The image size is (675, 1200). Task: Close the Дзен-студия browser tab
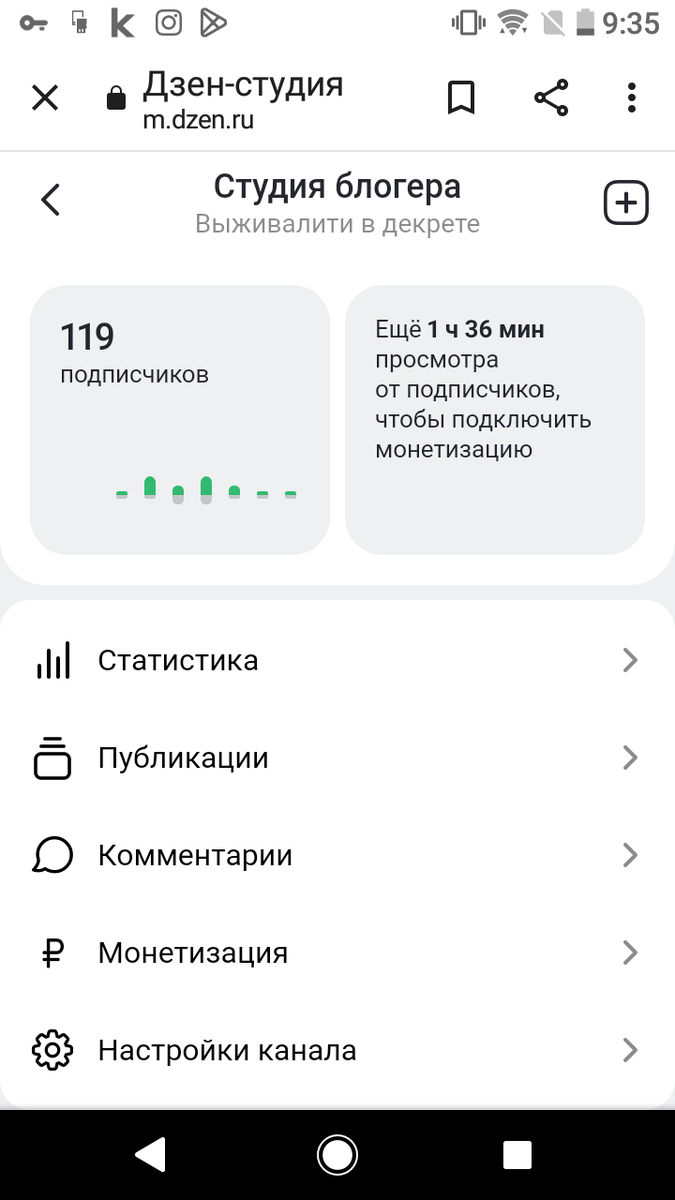coord(45,98)
